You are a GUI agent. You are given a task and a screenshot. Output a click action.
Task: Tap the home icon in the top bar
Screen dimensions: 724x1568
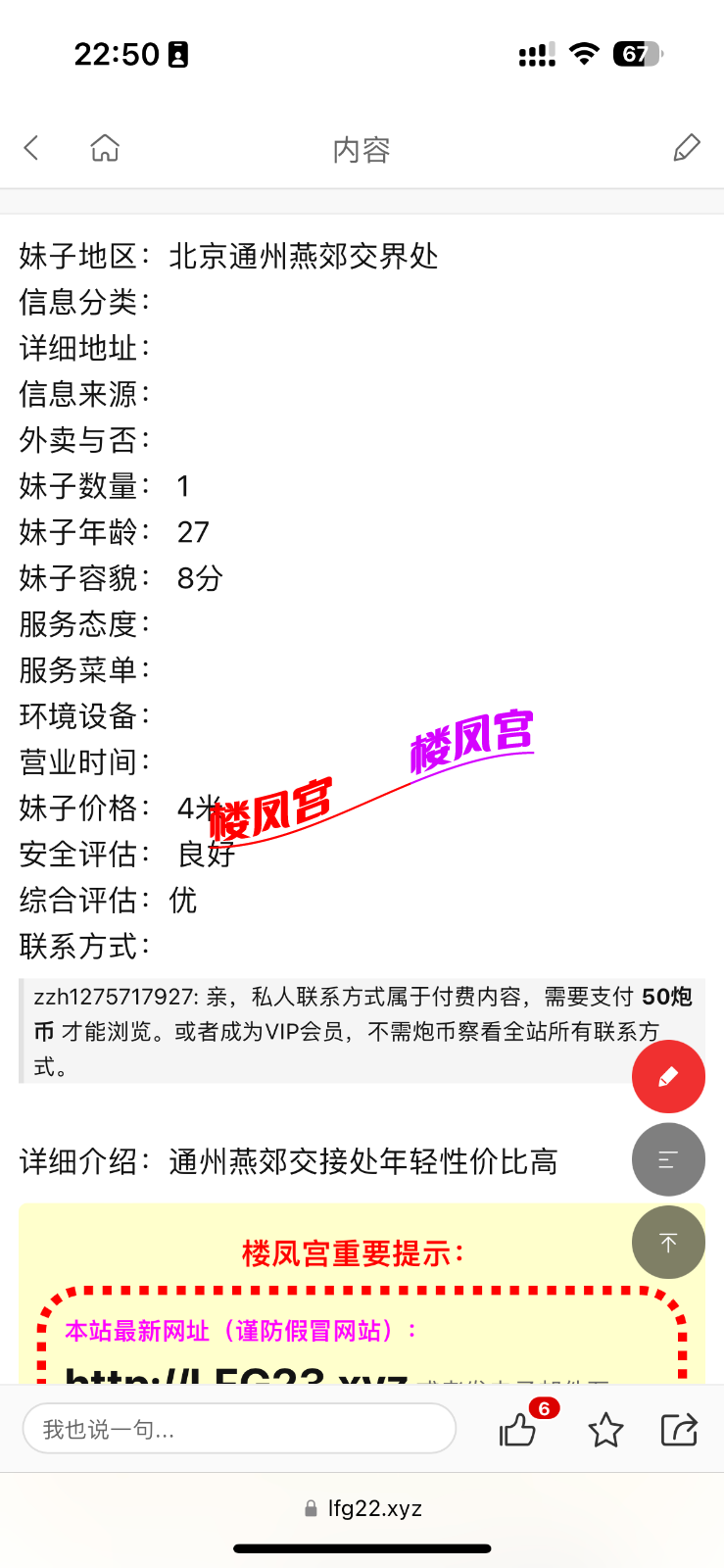click(104, 146)
